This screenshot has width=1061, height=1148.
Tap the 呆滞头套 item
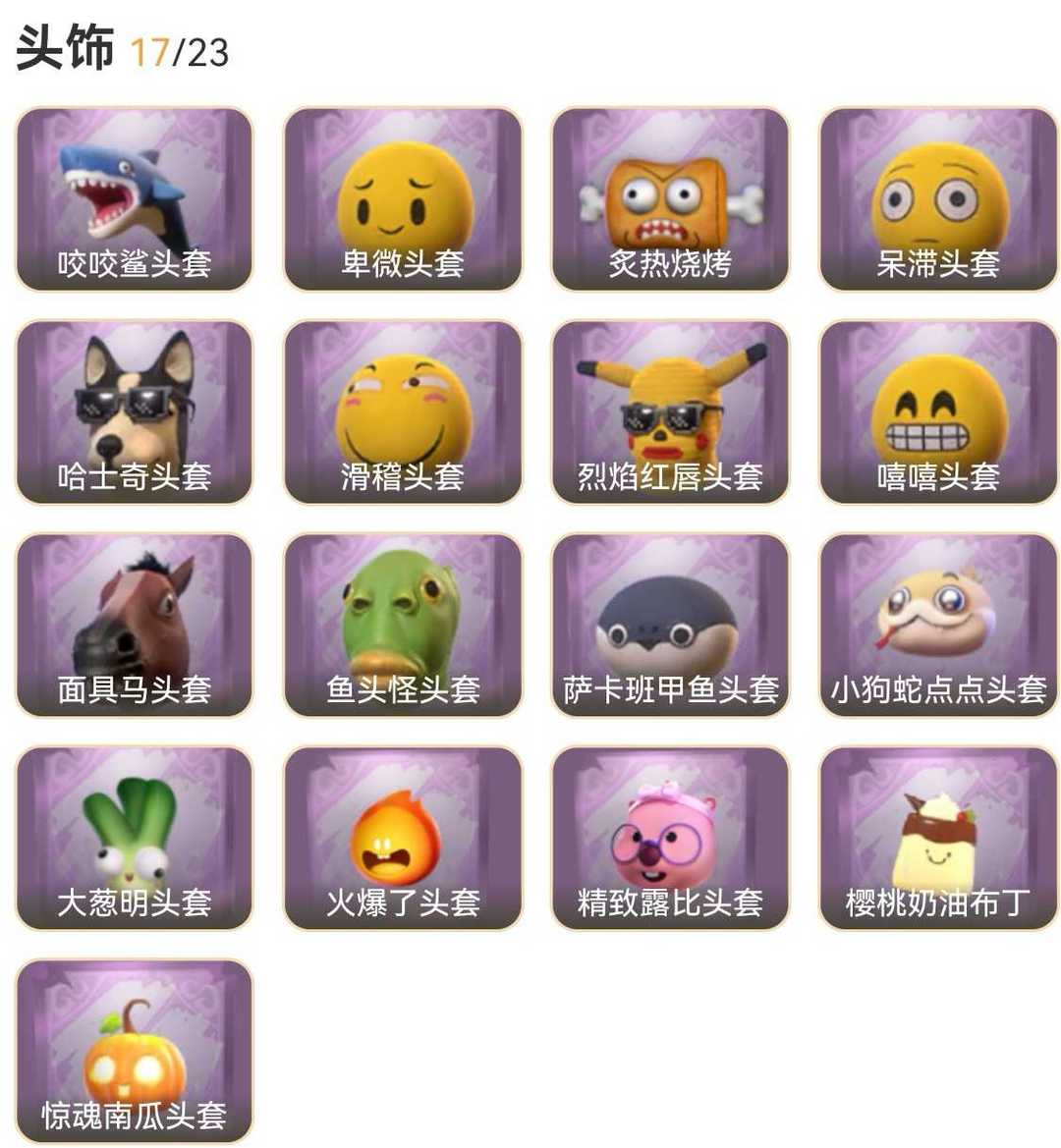tap(938, 199)
